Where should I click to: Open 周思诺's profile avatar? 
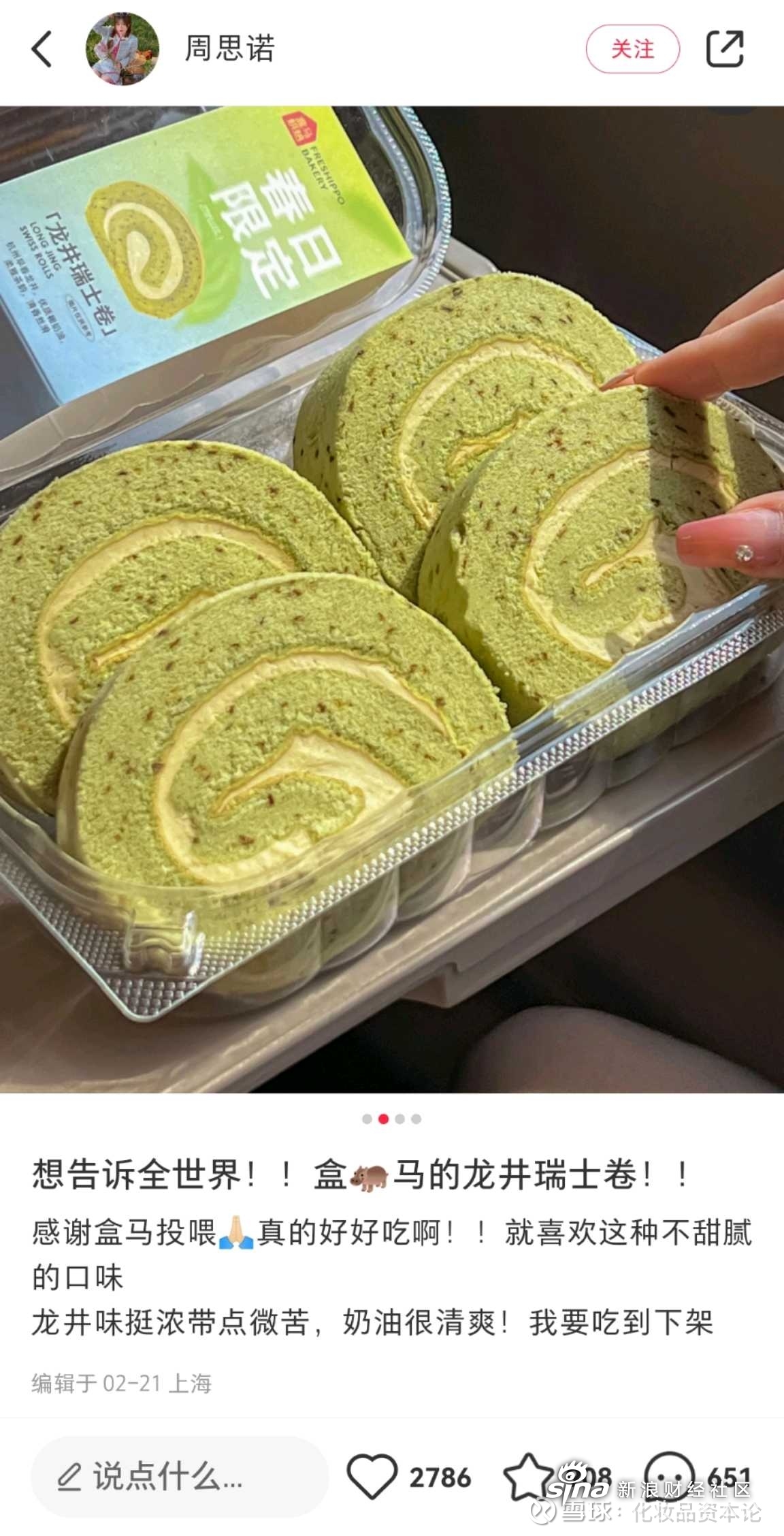pos(122,49)
